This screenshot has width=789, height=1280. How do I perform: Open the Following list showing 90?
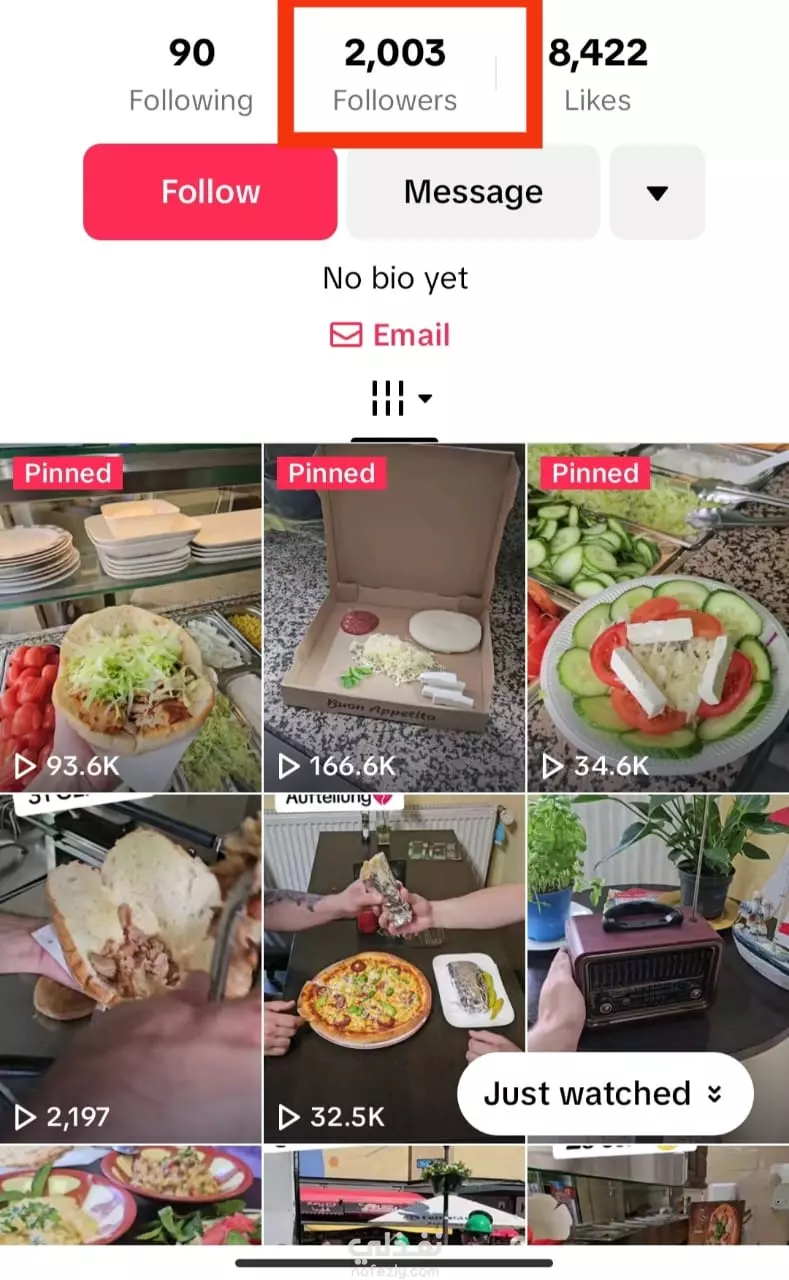[191, 75]
